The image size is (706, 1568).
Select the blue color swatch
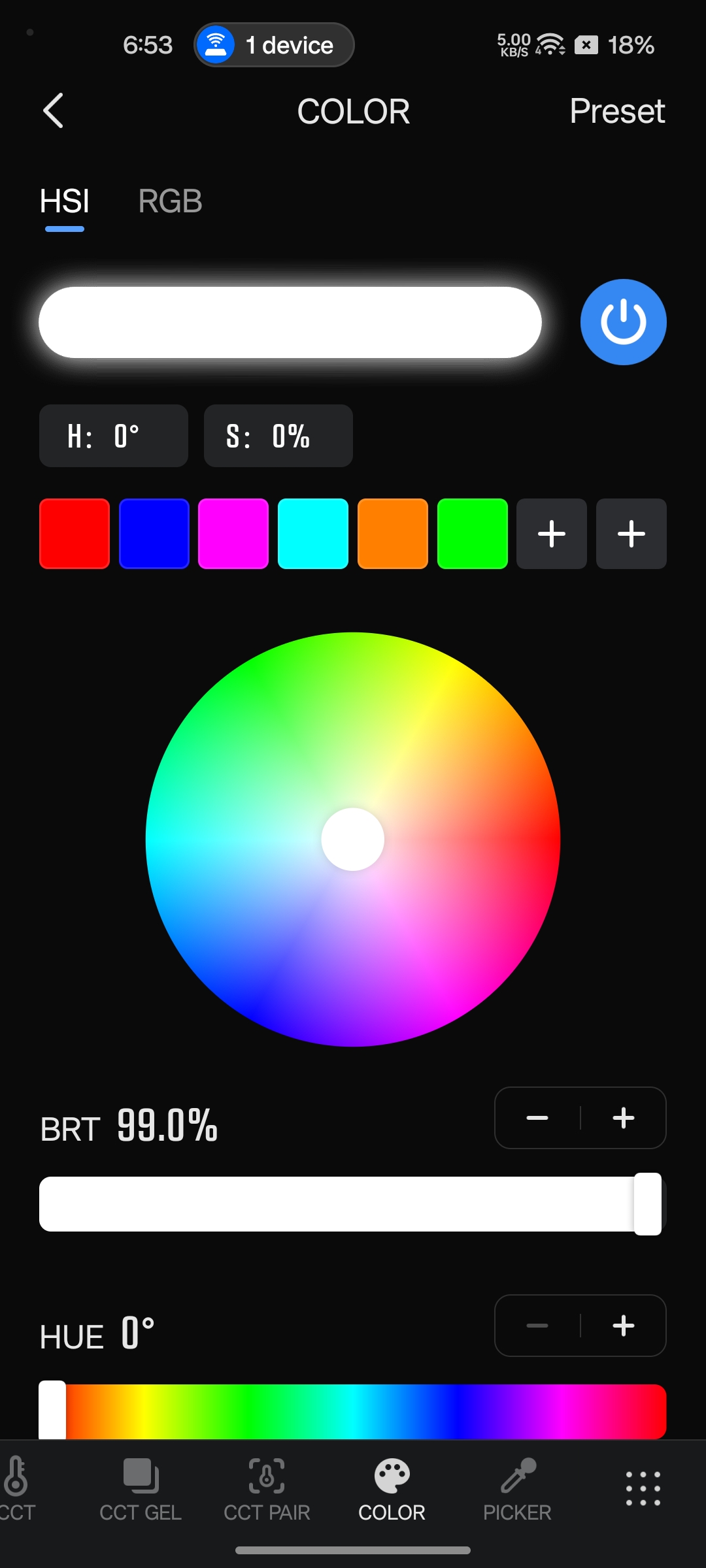tap(154, 534)
